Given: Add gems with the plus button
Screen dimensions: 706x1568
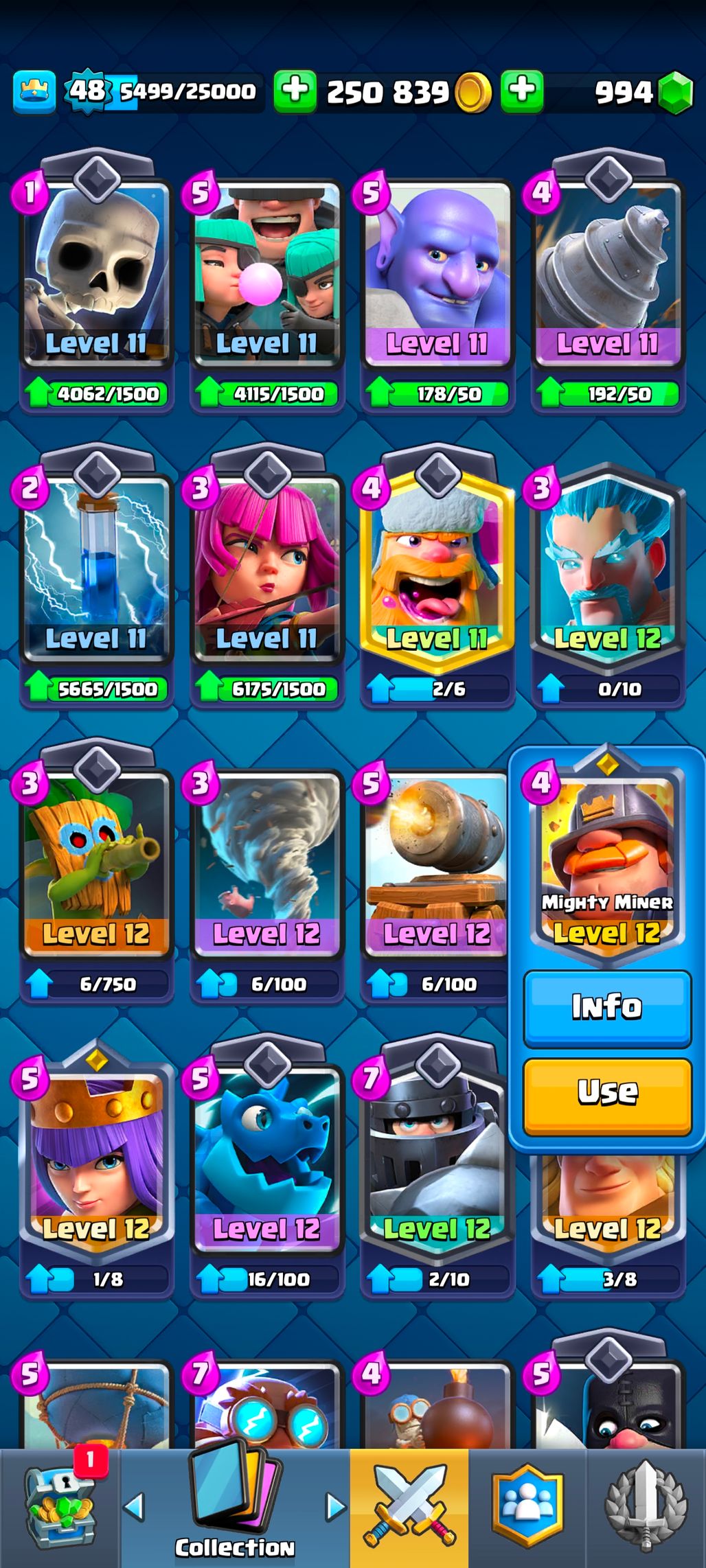Looking at the screenshot, I should (522, 91).
